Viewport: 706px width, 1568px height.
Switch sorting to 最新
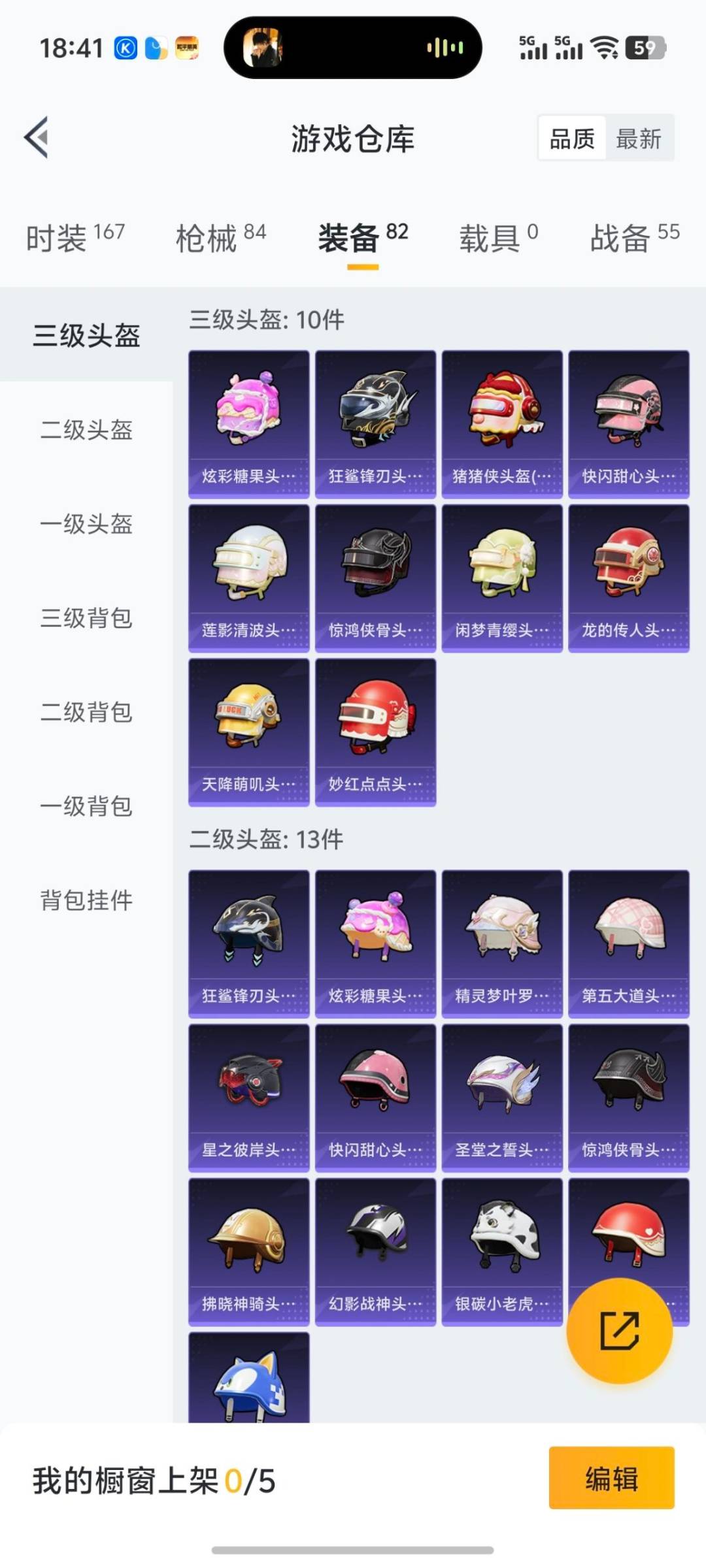[x=639, y=139]
